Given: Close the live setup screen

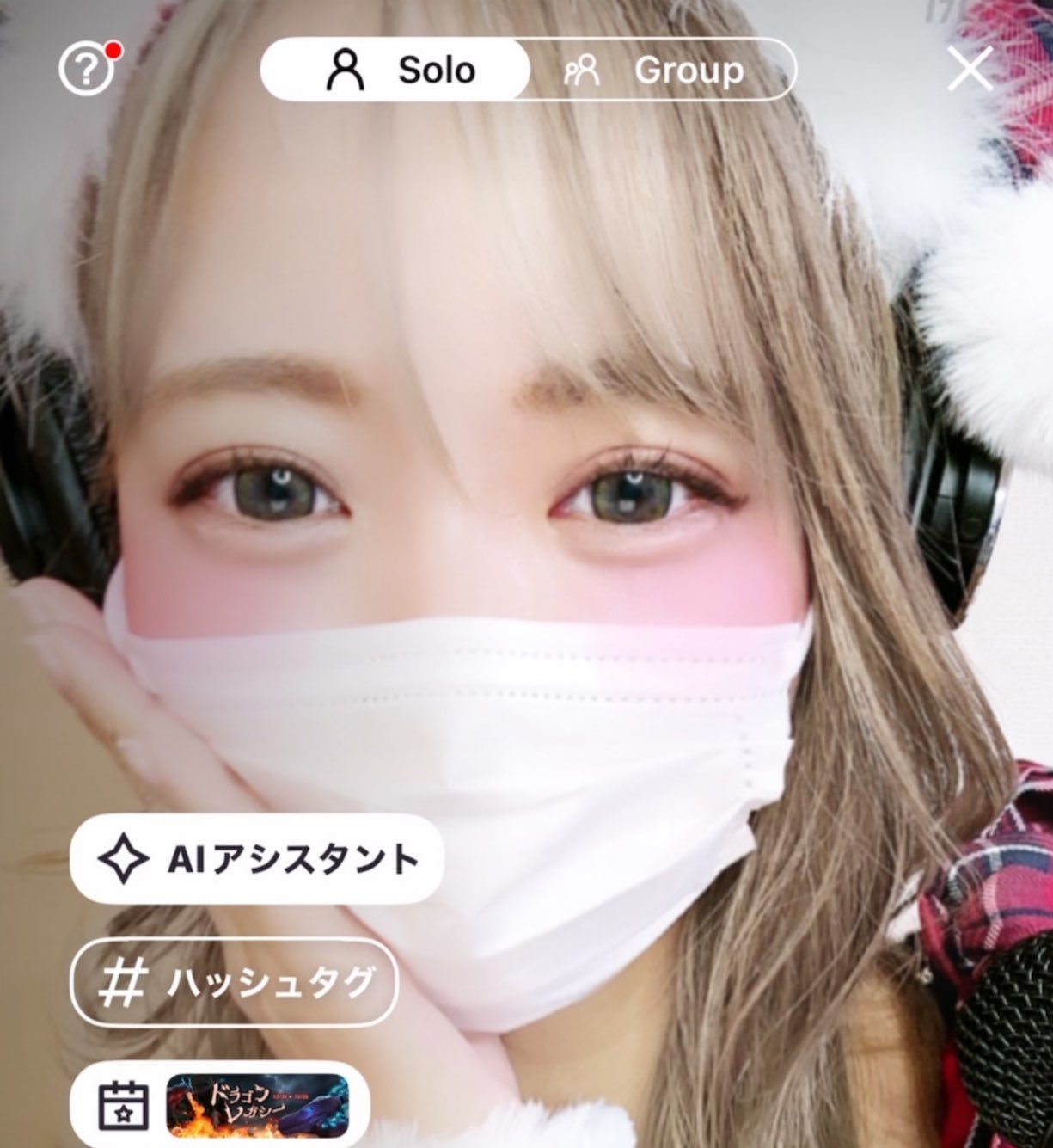Looking at the screenshot, I should 969,69.
